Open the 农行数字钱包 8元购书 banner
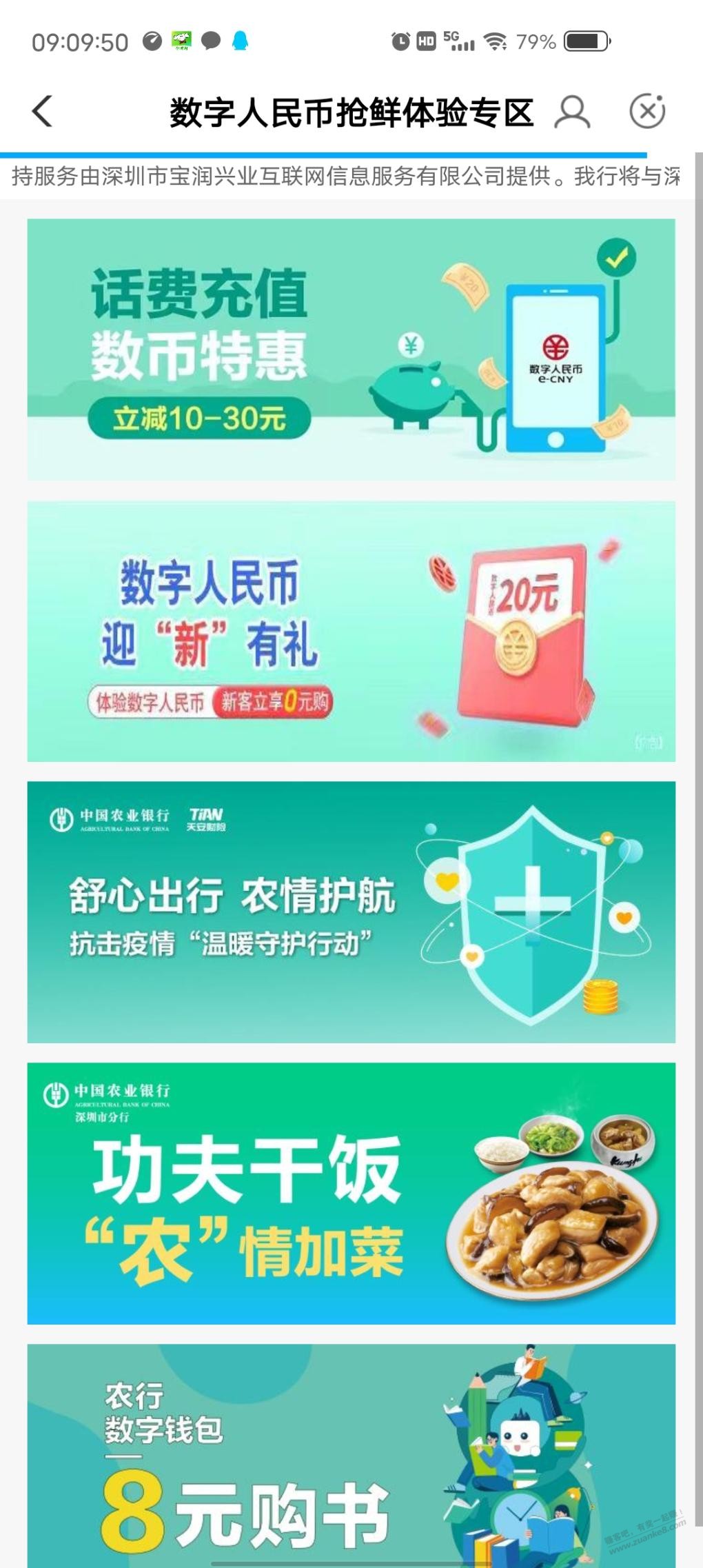The image size is (703, 1568). pos(351,1455)
